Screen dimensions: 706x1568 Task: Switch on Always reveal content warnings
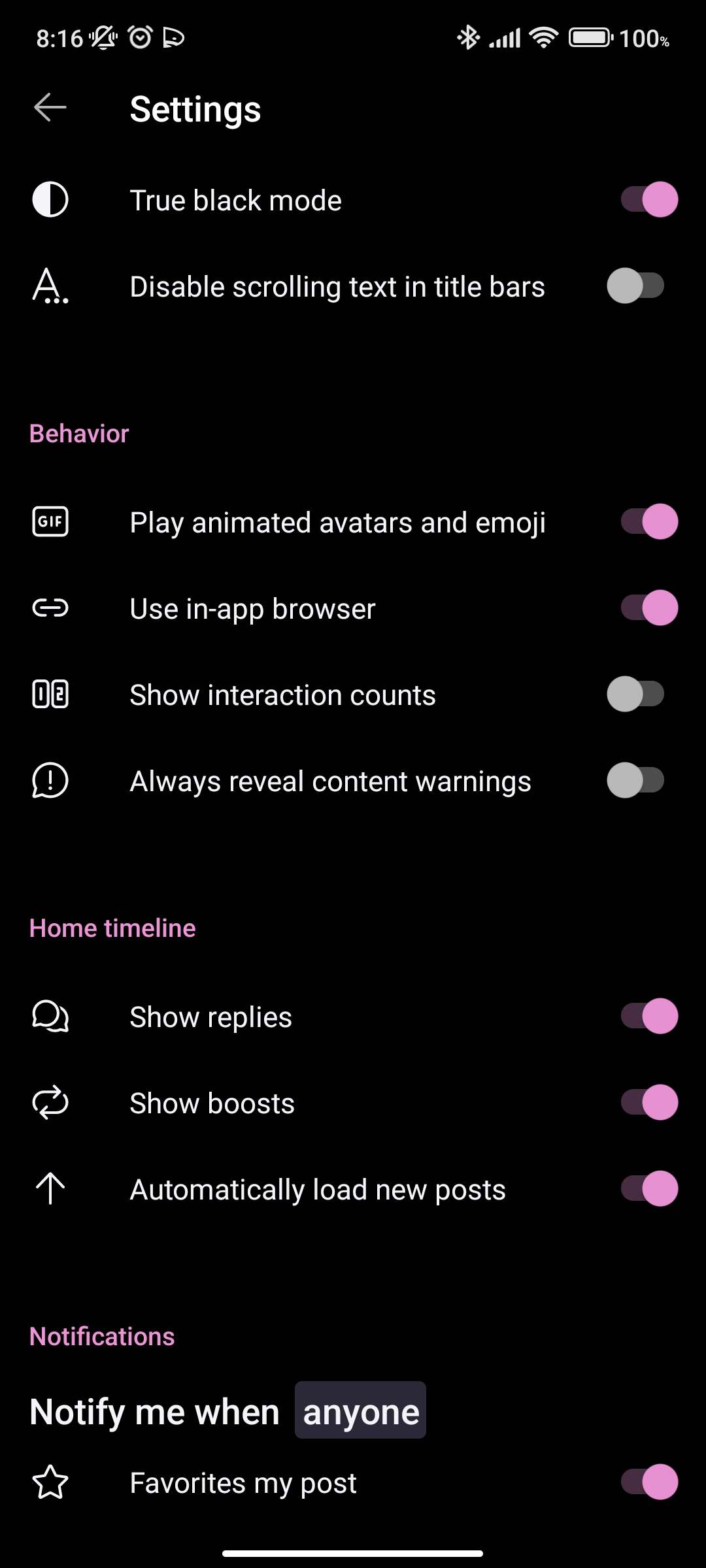coord(635,781)
